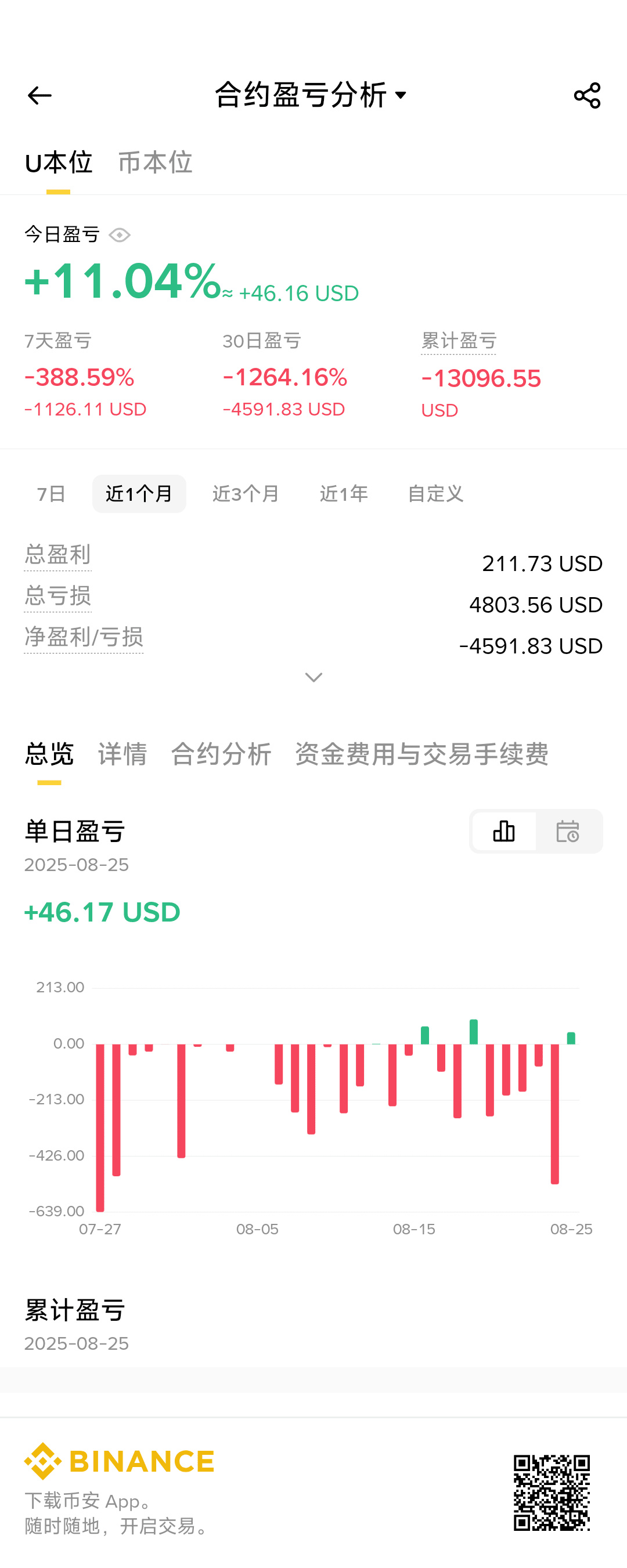
Task: Hide today's PnL with the eye icon
Action: click(x=120, y=235)
